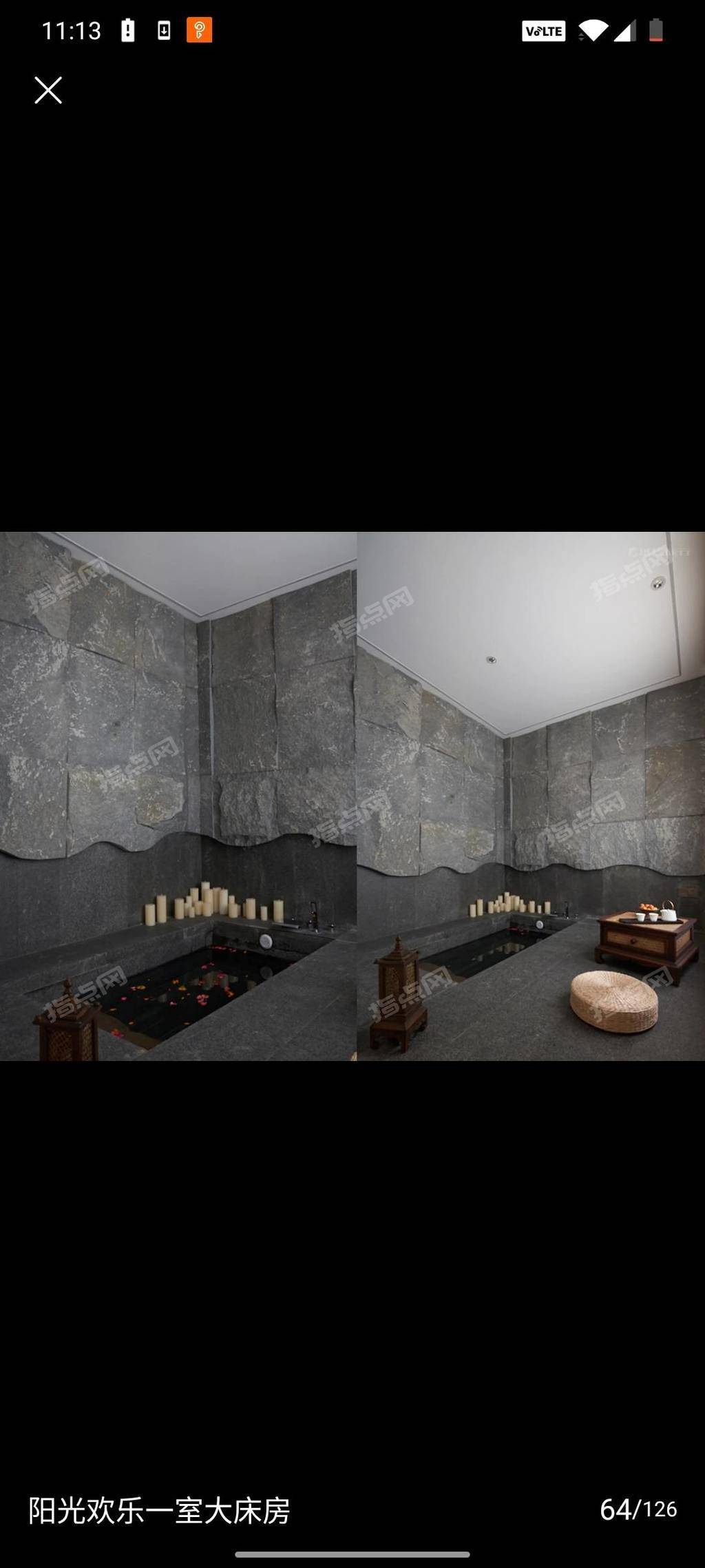Tap the bathroom photo to toggle overlay
The image size is (705, 1568).
point(352,796)
